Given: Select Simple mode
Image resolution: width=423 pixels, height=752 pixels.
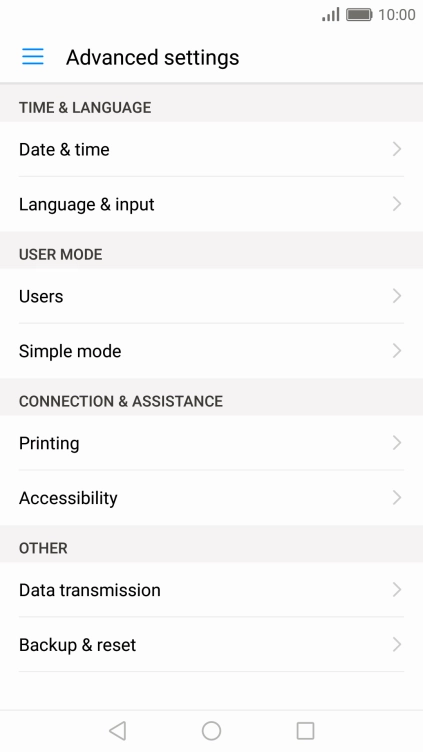Looking at the screenshot, I should pyautogui.click(x=212, y=351).
